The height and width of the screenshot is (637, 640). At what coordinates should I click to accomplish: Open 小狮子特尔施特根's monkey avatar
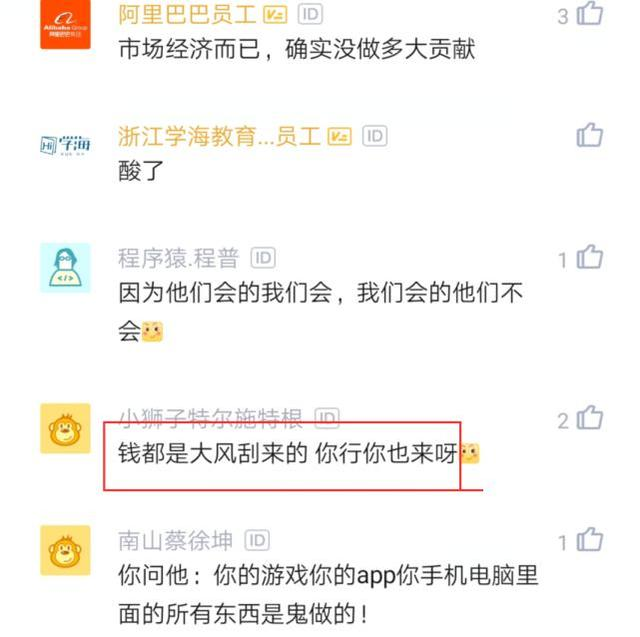65,428
